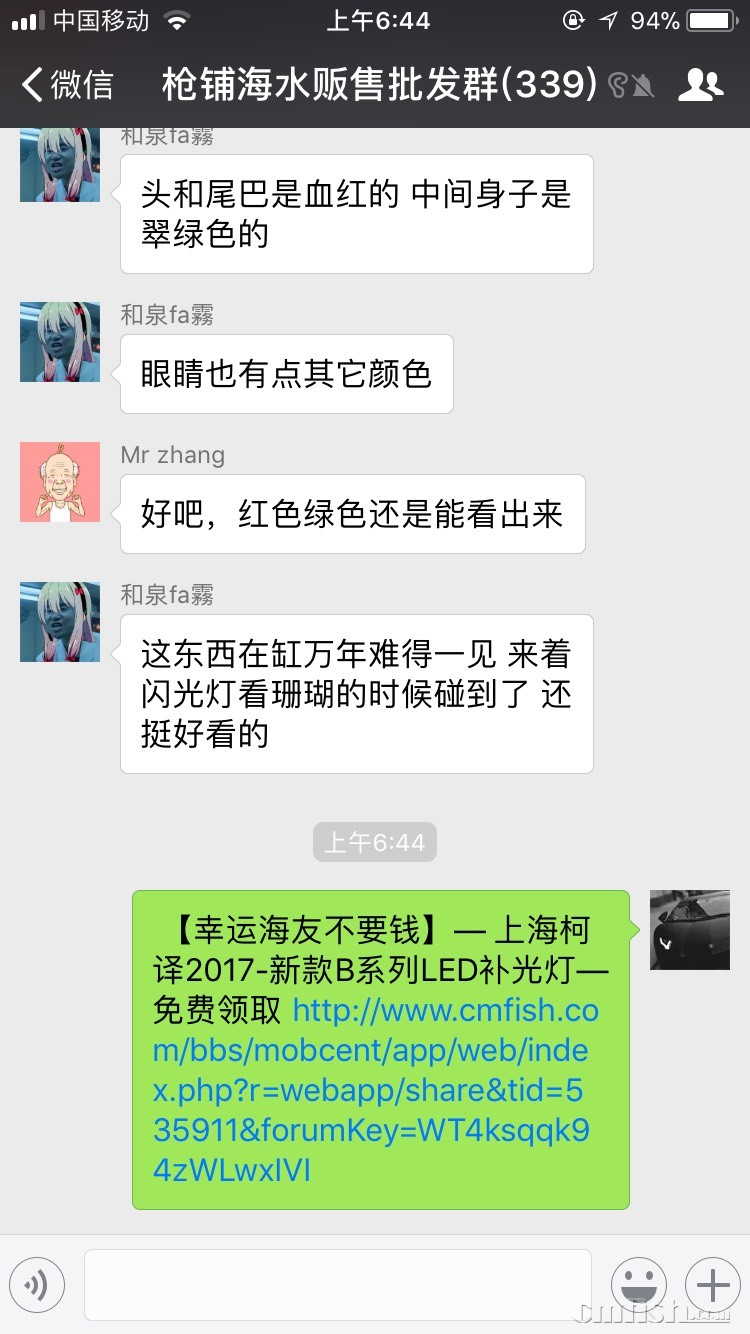Open the emoji sticker panel
This screenshot has width=750, height=1334.
coord(639,1285)
